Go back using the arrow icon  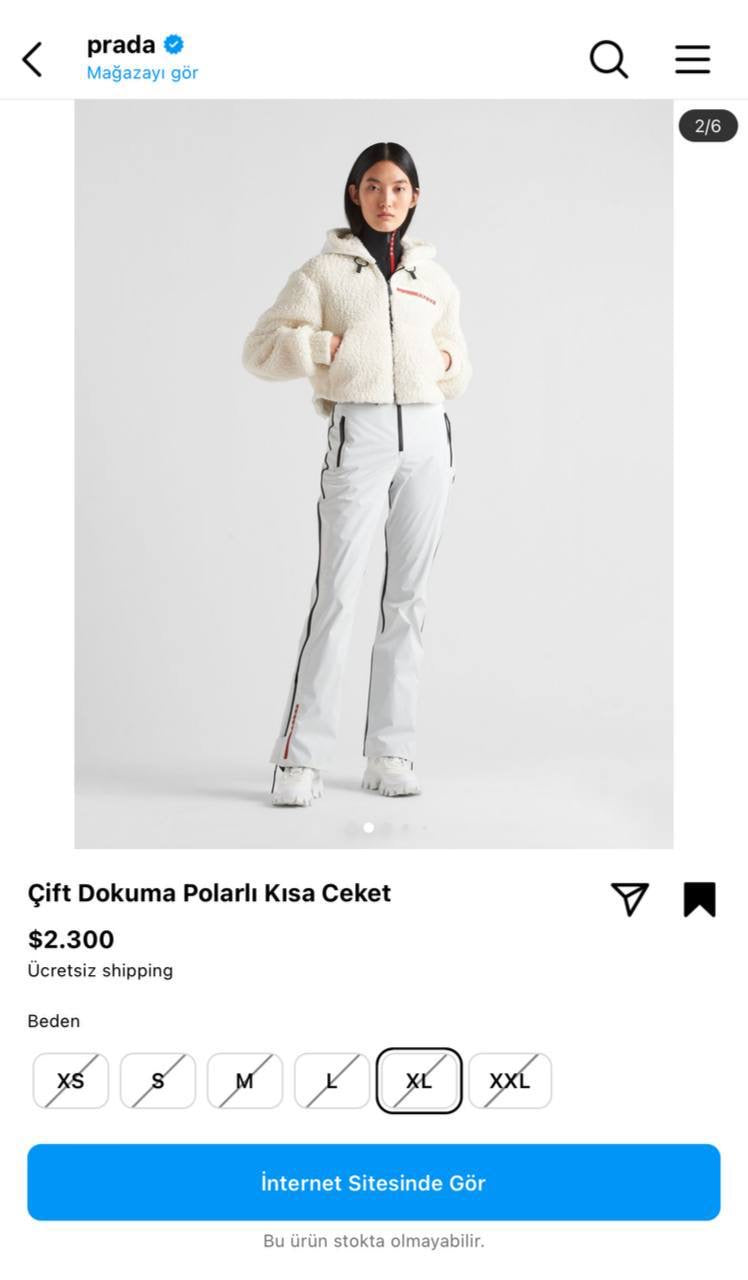tap(33, 60)
